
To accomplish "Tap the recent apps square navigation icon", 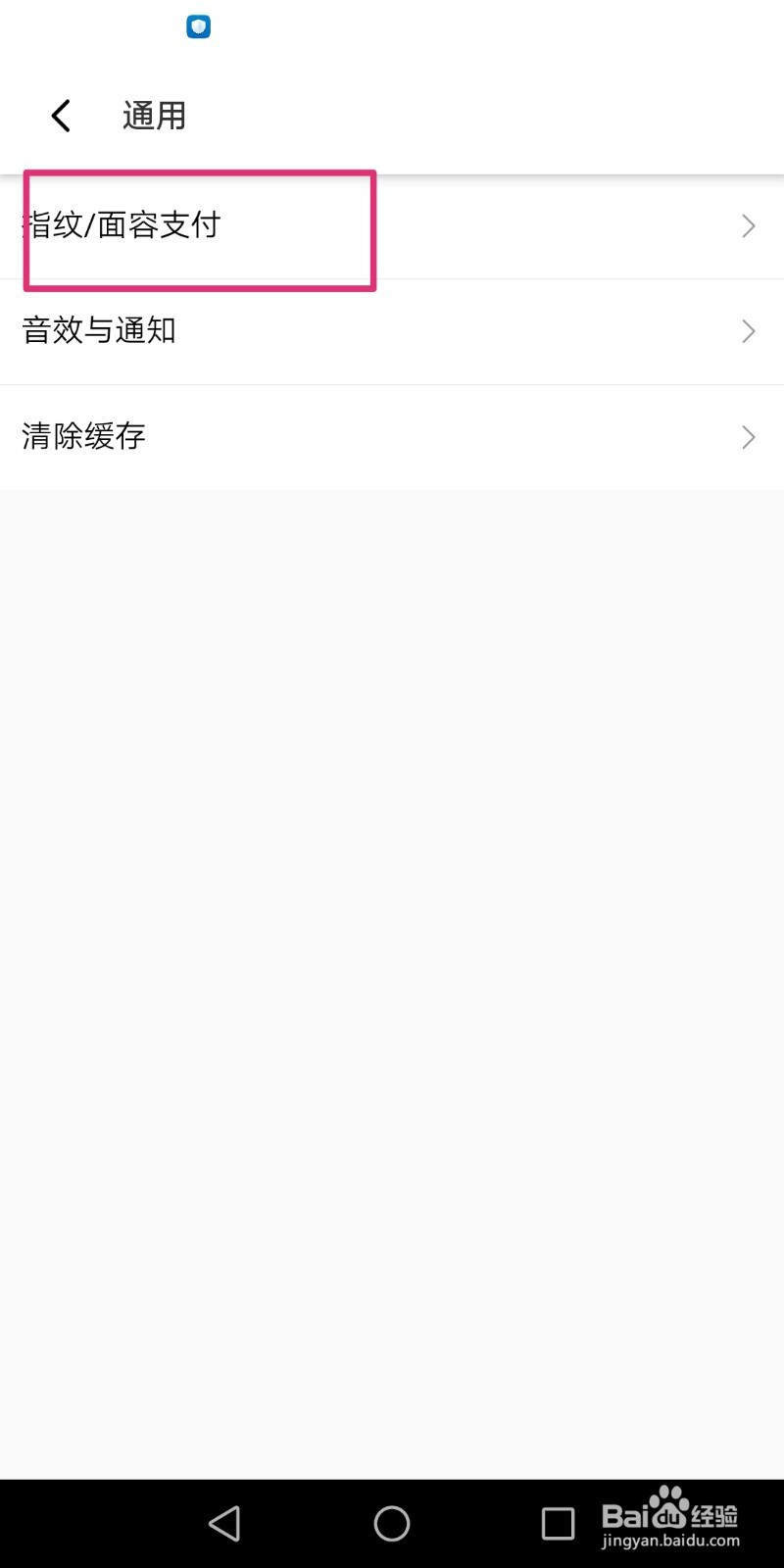I will [557, 1524].
